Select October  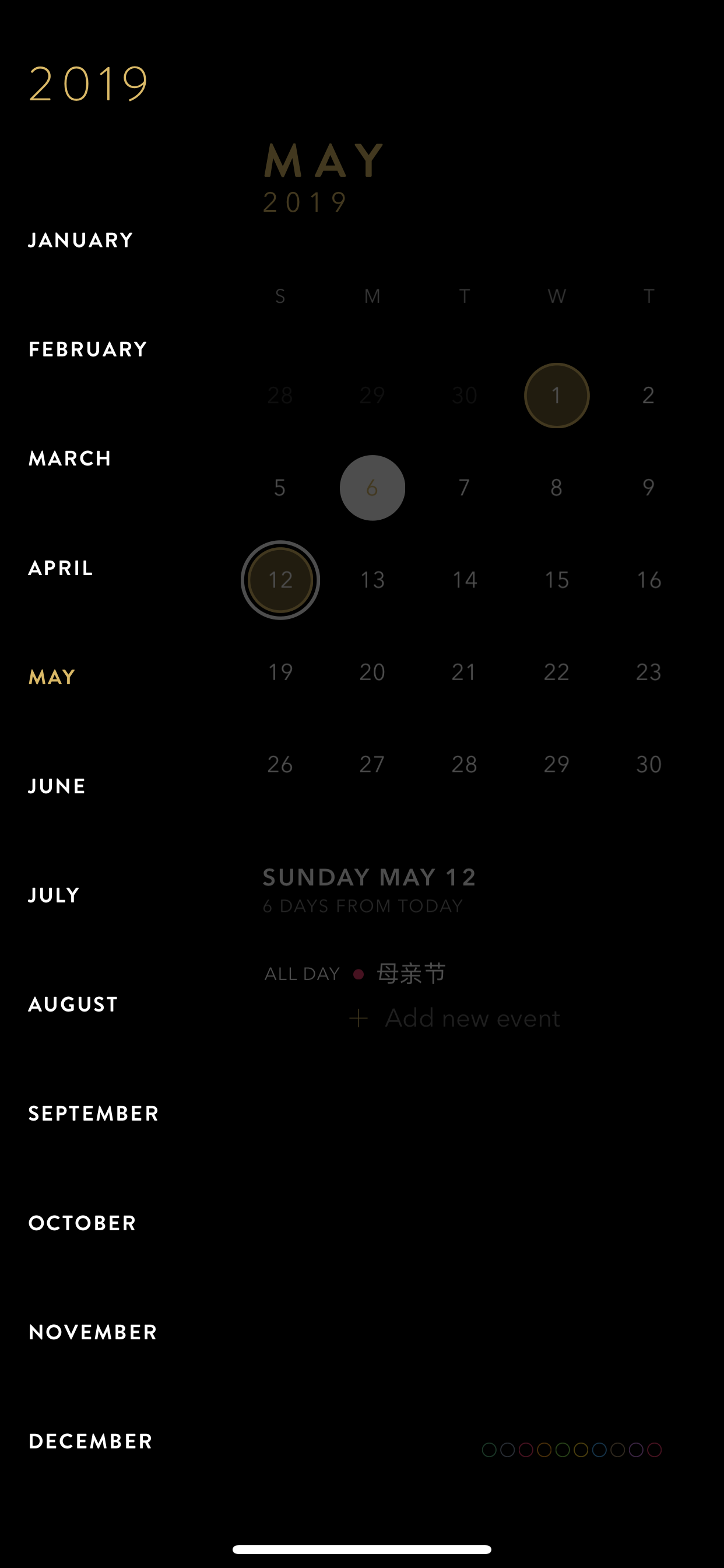(x=83, y=1223)
